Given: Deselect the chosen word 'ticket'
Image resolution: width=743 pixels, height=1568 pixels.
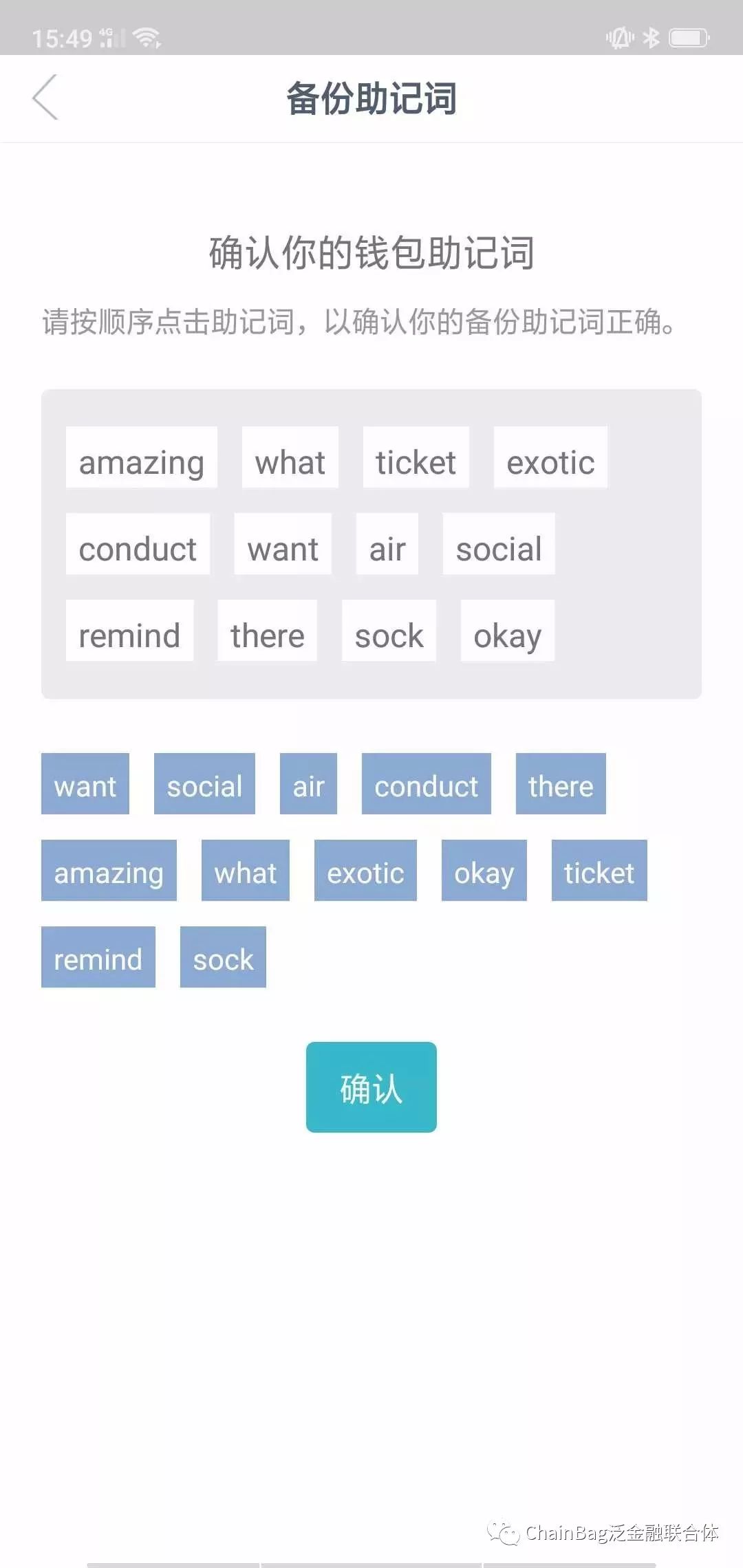Looking at the screenshot, I should (x=598, y=871).
